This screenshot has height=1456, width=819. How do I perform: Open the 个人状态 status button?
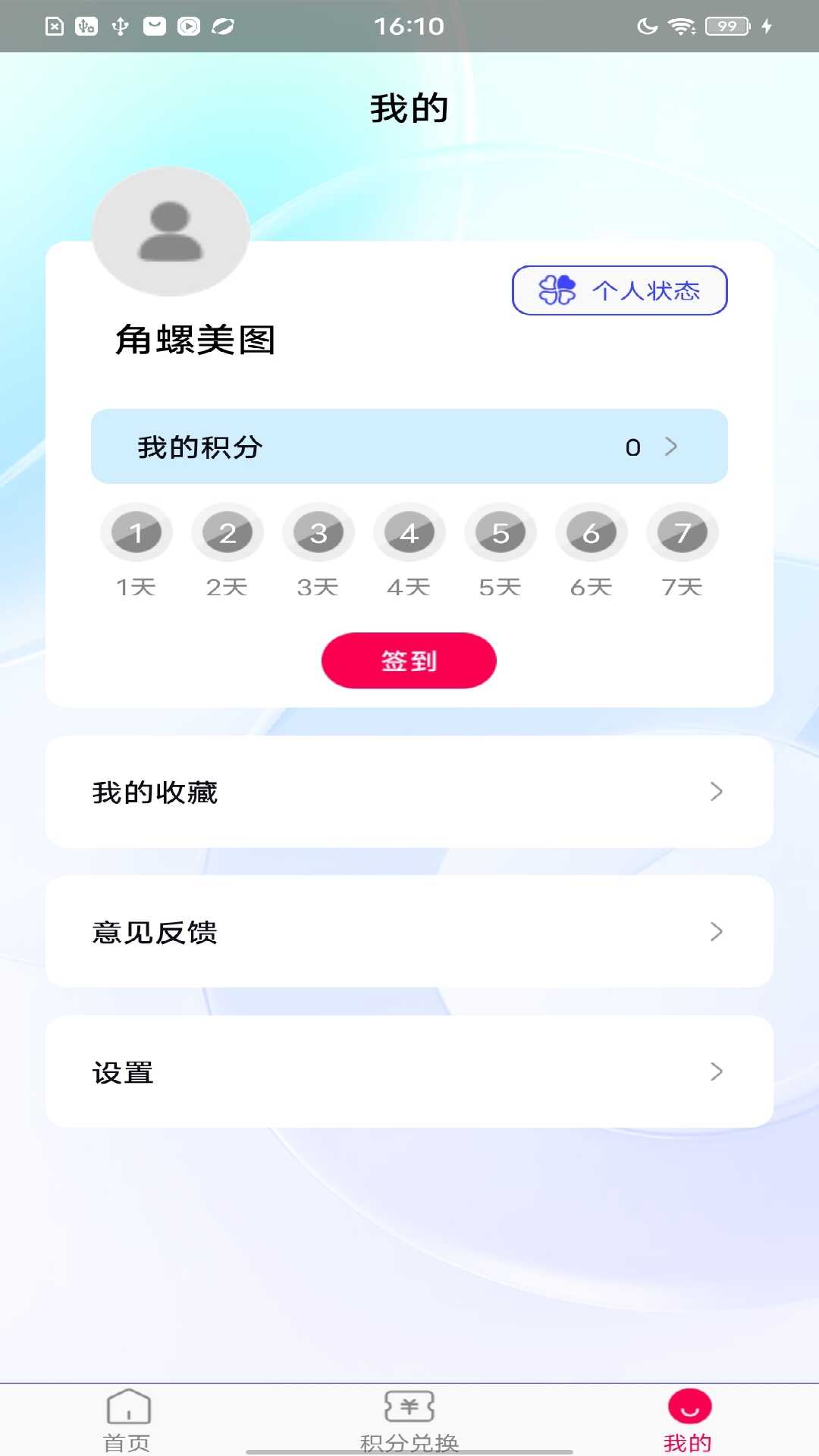pos(619,290)
